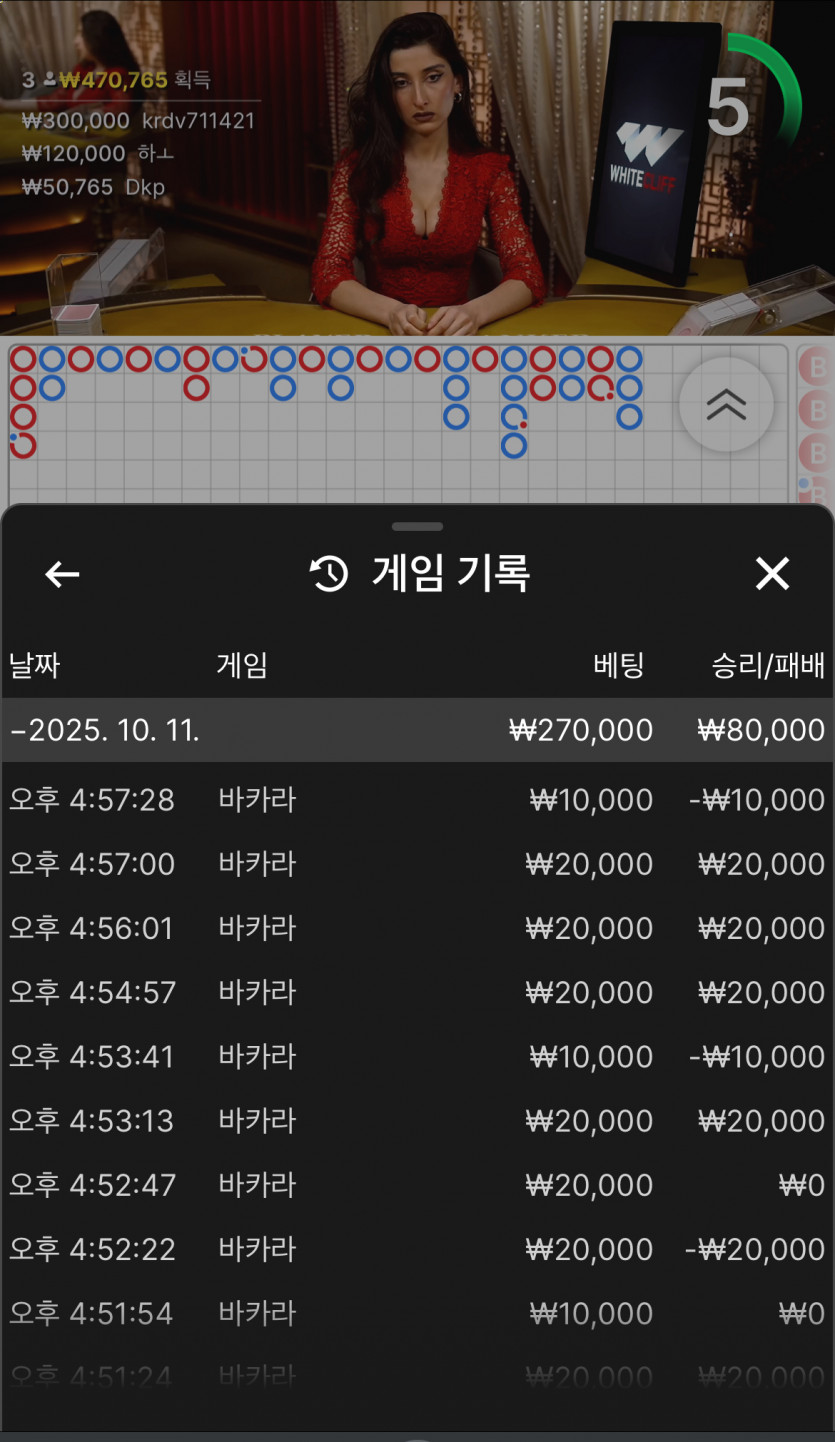Image resolution: width=835 pixels, height=1442 pixels.
Task: Go back from the game history panel
Action: pyautogui.click(x=62, y=574)
